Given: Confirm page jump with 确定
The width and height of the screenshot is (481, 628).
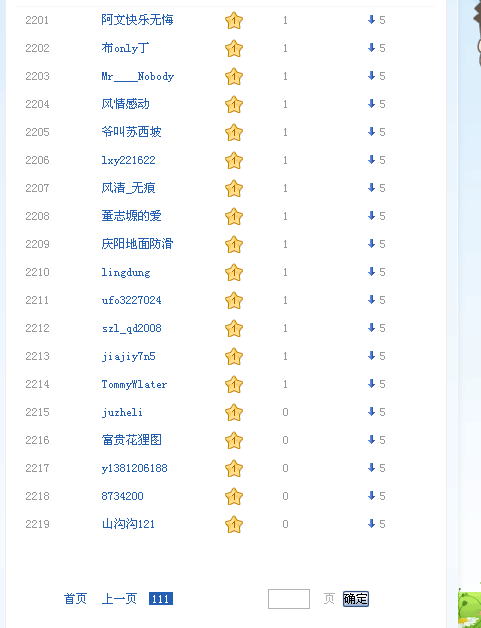Looking at the screenshot, I should coord(356,599).
